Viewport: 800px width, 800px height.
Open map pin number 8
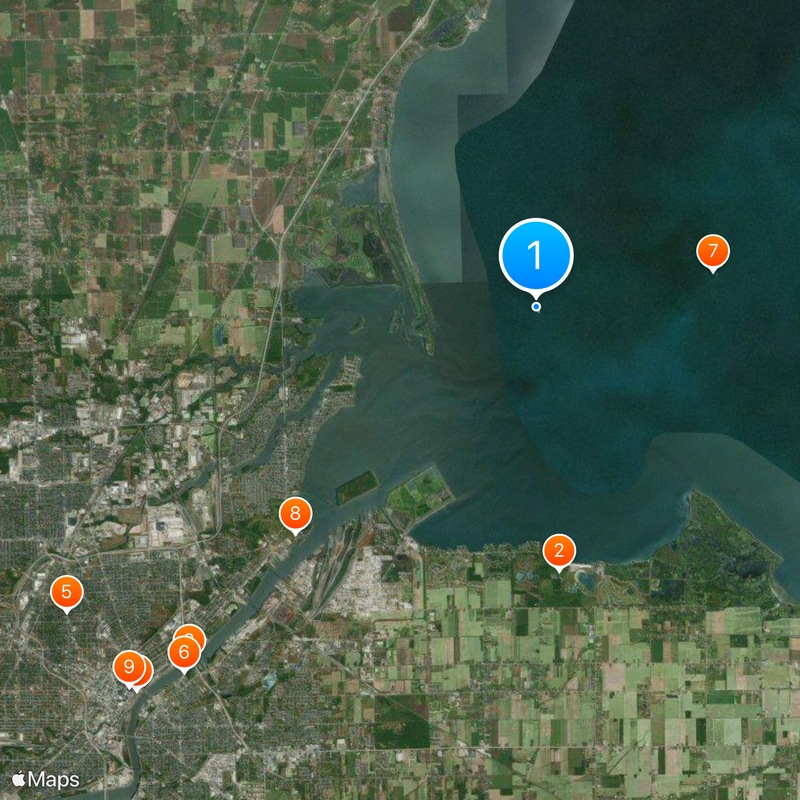[x=295, y=514]
